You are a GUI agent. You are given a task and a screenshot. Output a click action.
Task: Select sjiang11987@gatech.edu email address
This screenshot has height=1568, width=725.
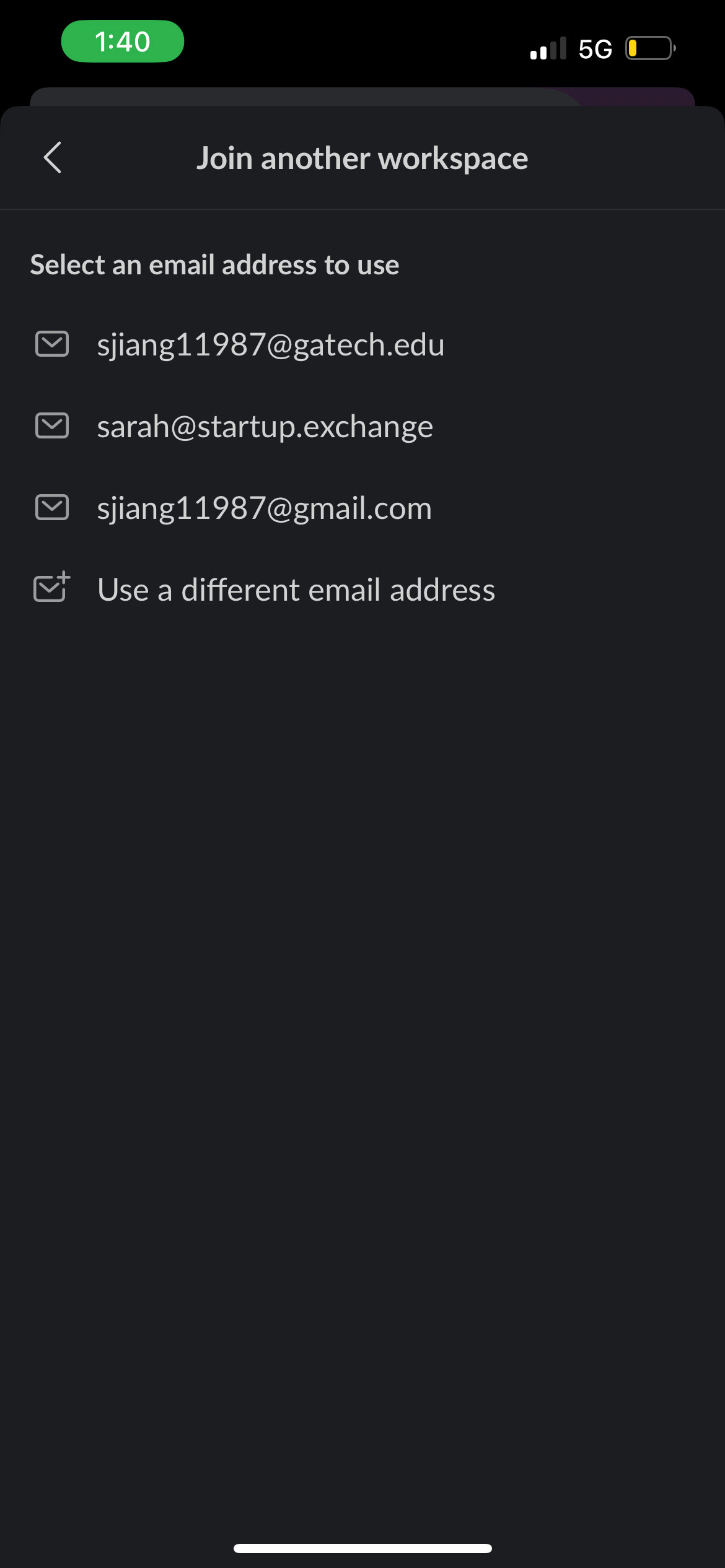coord(362,344)
